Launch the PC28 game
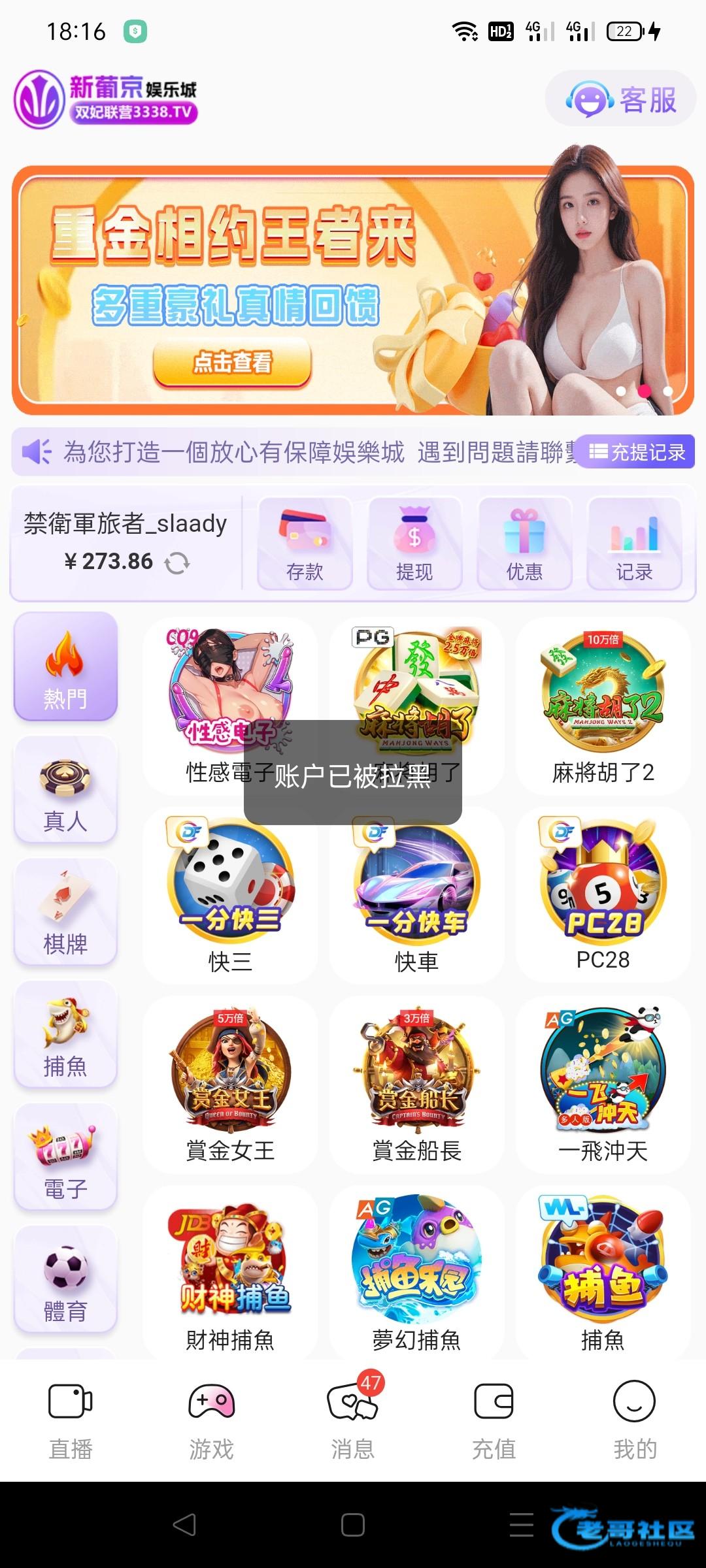Image resolution: width=706 pixels, height=1568 pixels. [x=603, y=894]
